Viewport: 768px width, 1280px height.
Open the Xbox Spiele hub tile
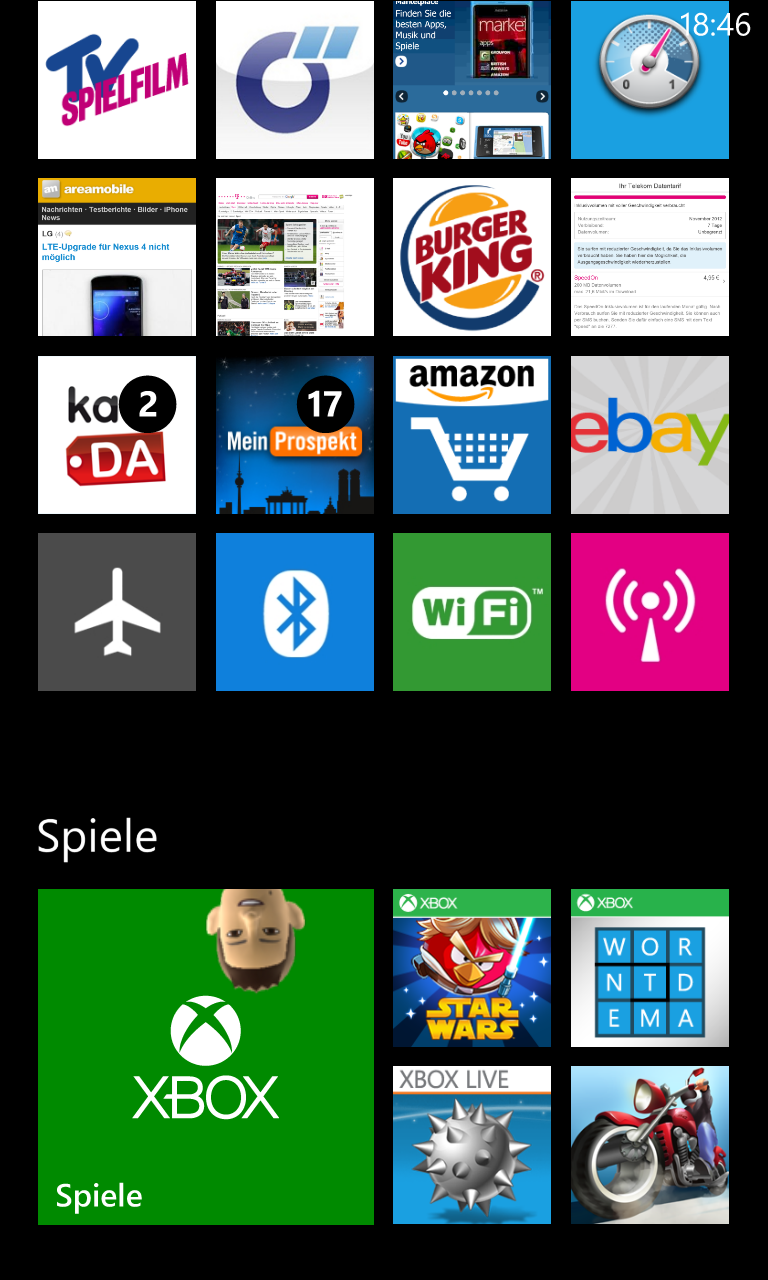(x=206, y=1057)
